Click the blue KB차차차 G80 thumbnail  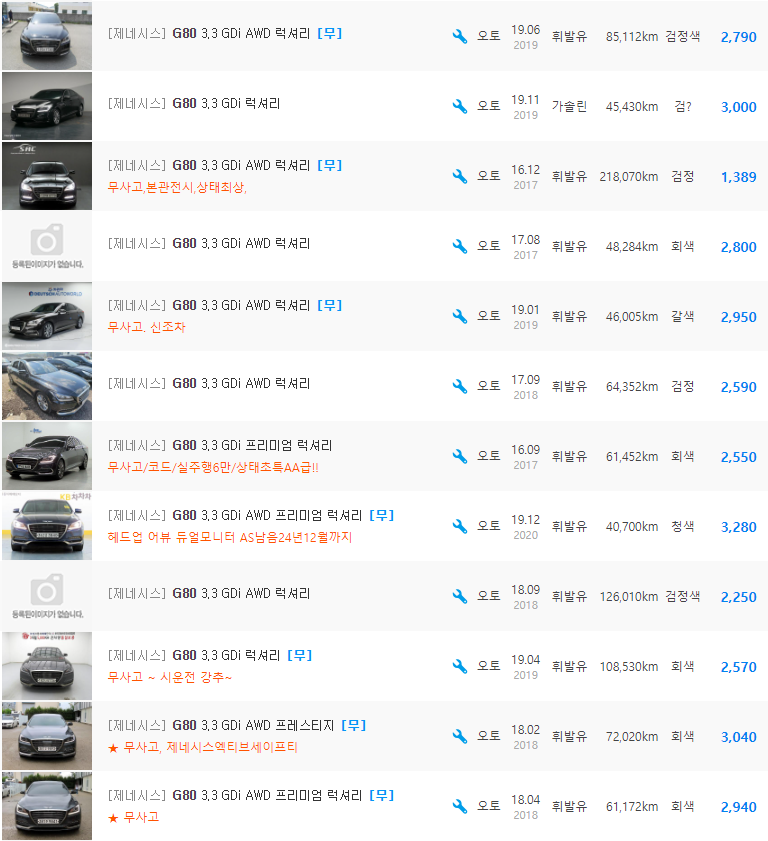pyautogui.click(x=47, y=525)
